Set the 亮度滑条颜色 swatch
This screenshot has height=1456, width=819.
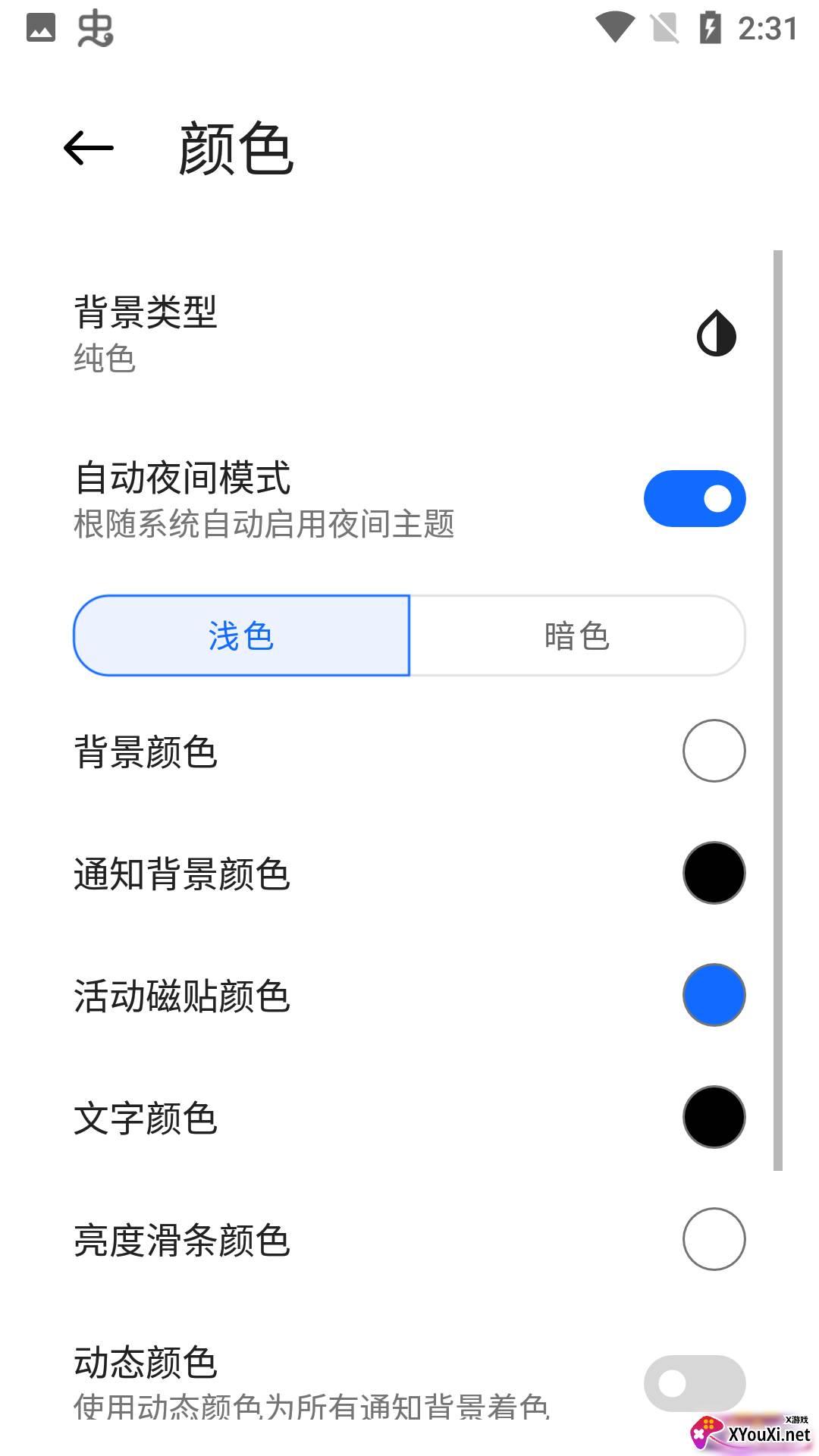(x=714, y=1239)
